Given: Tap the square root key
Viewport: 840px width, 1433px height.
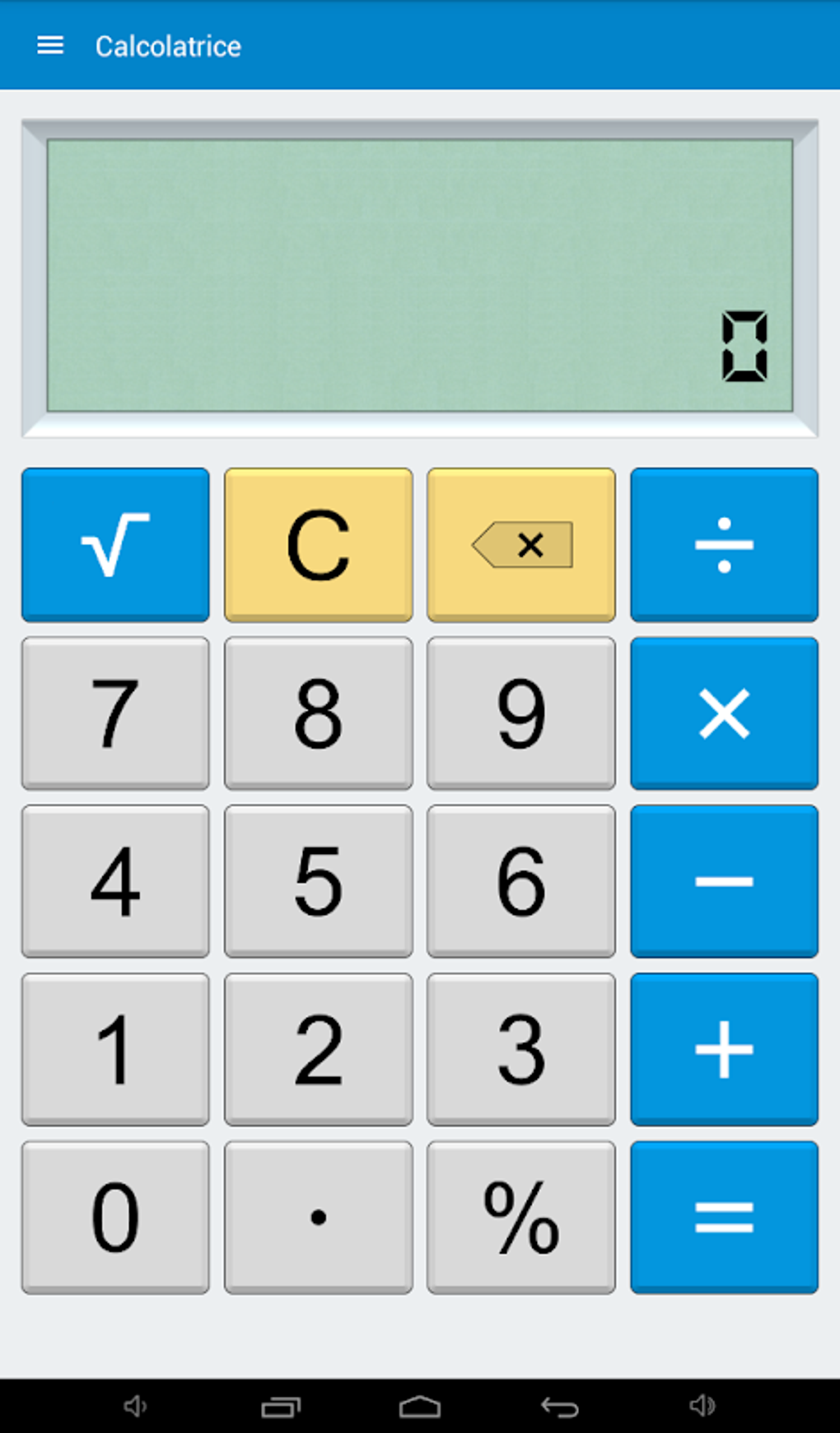Looking at the screenshot, I should pos(115,544).
